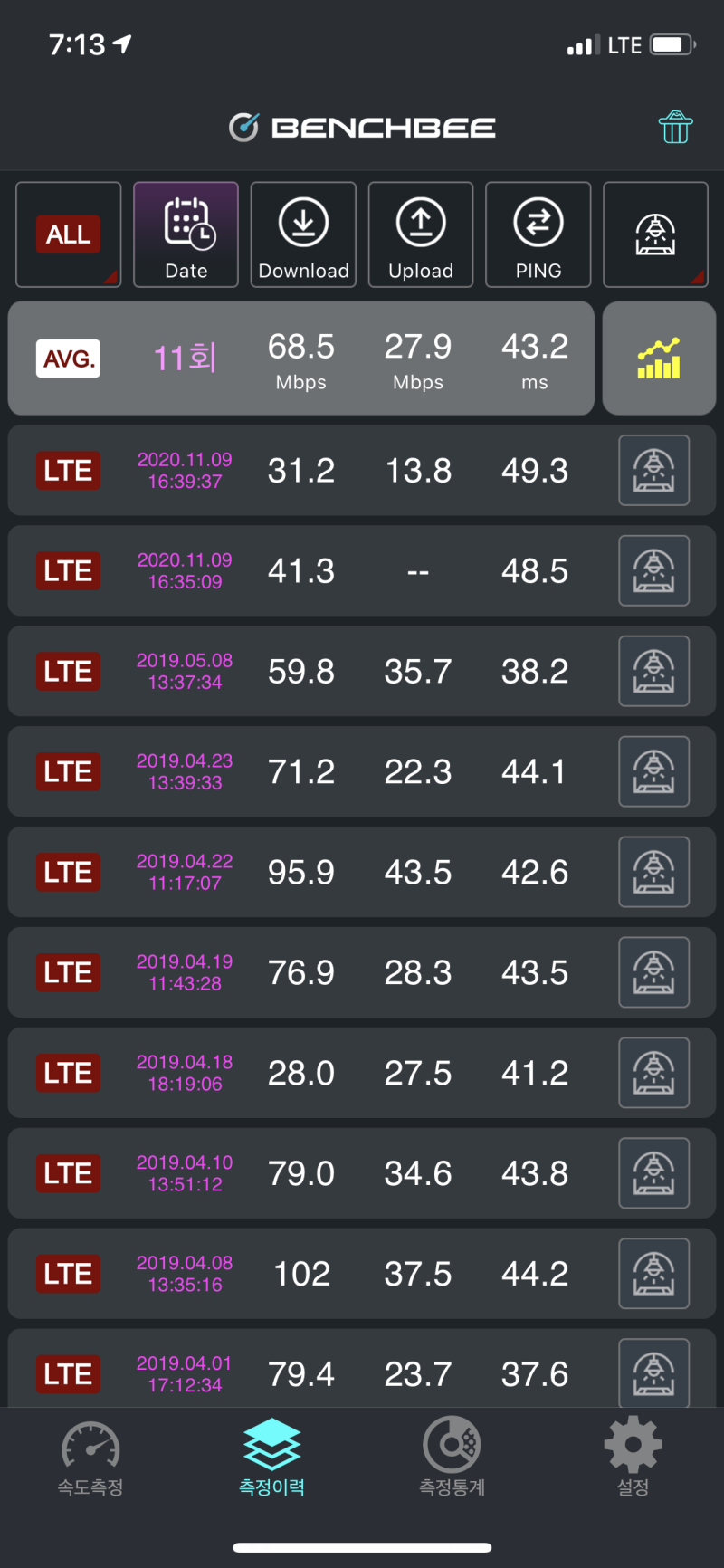Click the BENCHBEE logo
Viewport: 724px width, 1568px height.
coord(362,127)
